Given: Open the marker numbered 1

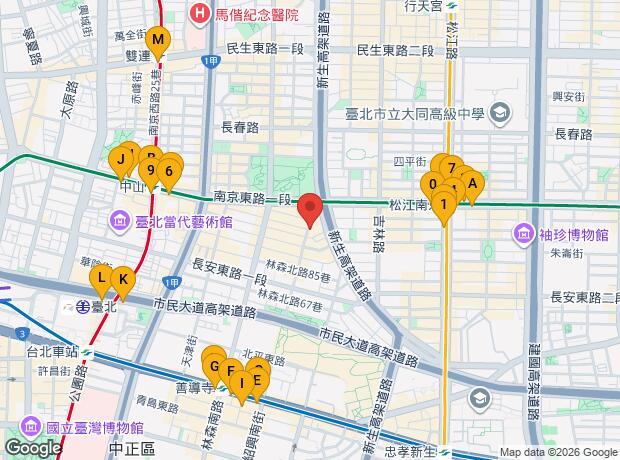Looking at the screenshot, I should tap(443, 204).
